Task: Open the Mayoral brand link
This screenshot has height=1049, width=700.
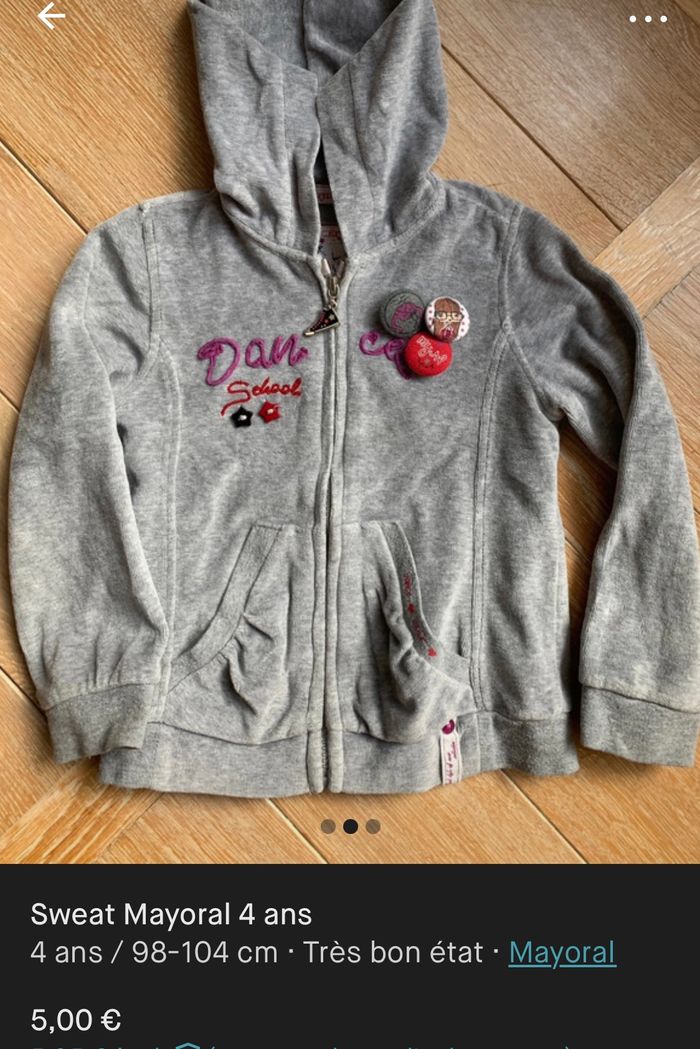Action: (x=562, y=952)
